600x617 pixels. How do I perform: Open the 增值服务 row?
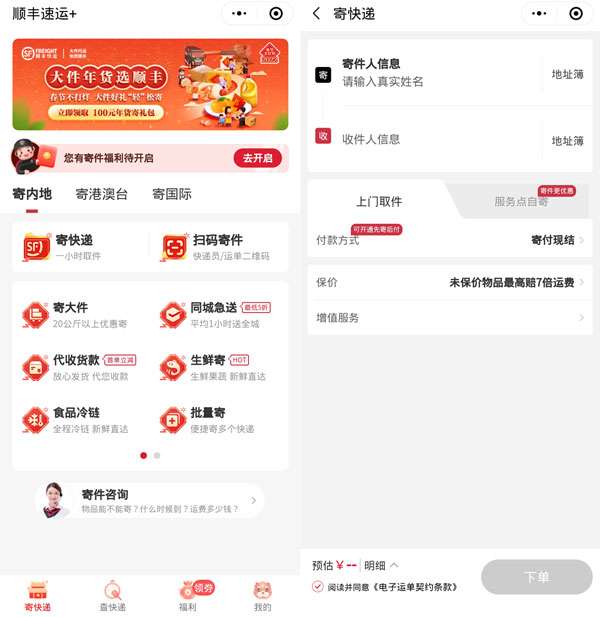coord(450,318)
